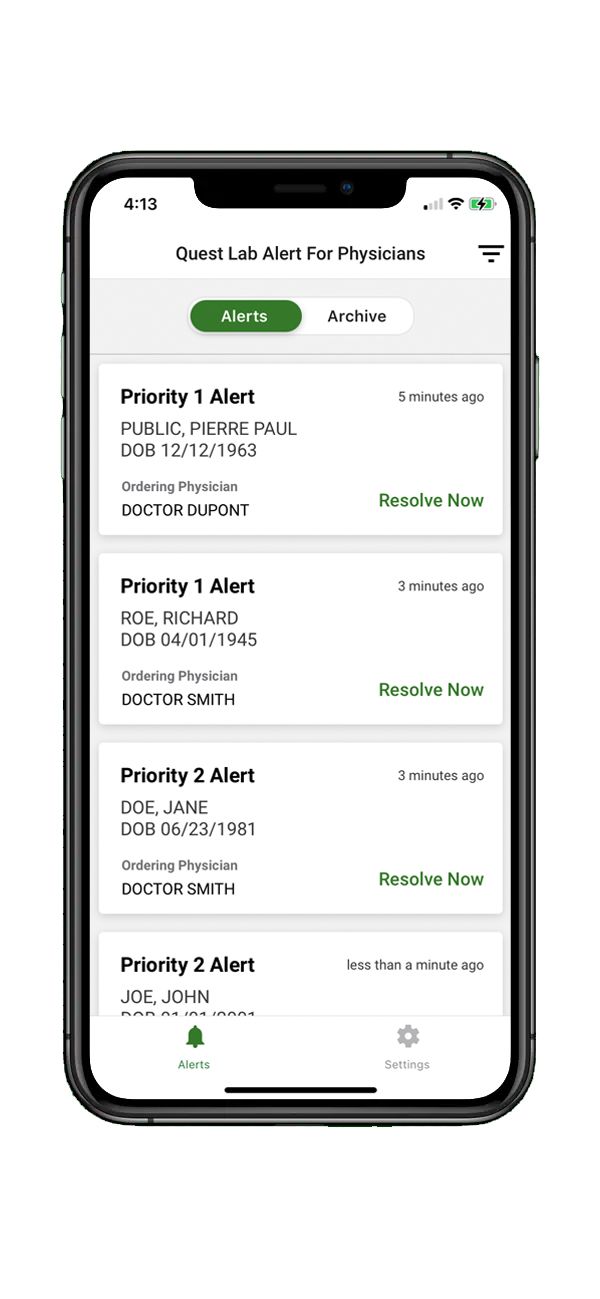Tap Resolve Now on Richard Roe's alert
Viewport: 600px width, 1299px height.
pos(430,690)
